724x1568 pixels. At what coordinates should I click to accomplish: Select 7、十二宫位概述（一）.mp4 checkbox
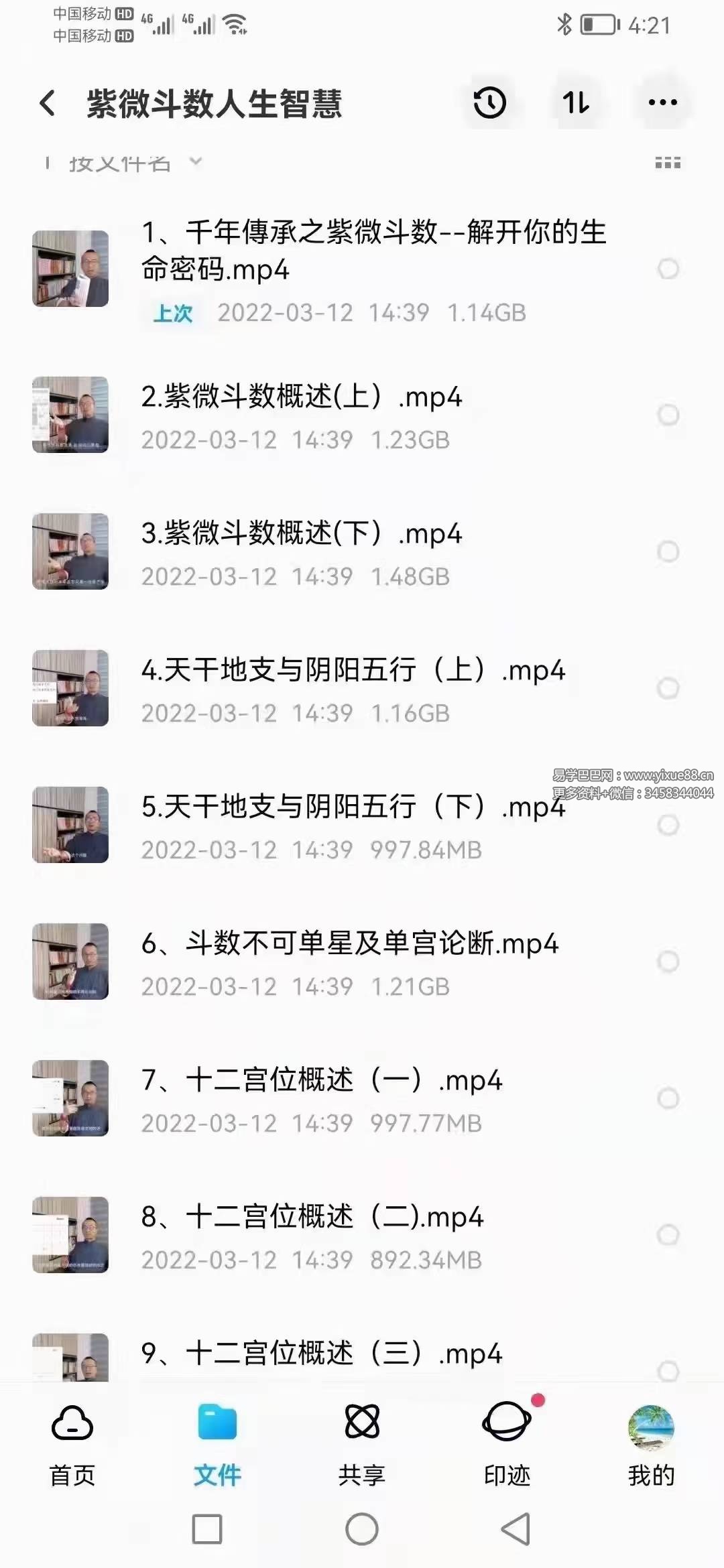tap(668, 1098)
